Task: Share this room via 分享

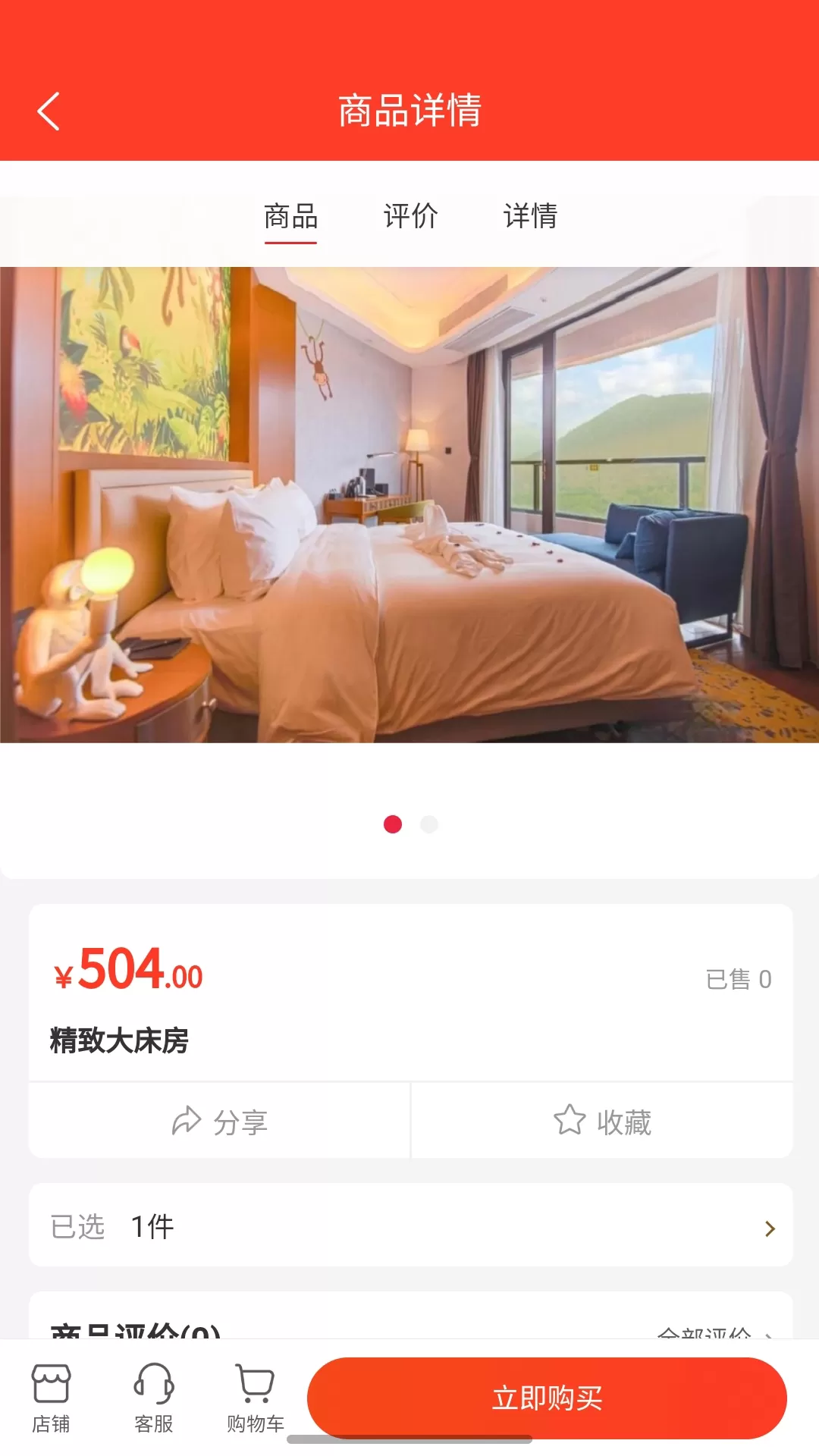Action: pyautogui.click(x=220, y=1121)
